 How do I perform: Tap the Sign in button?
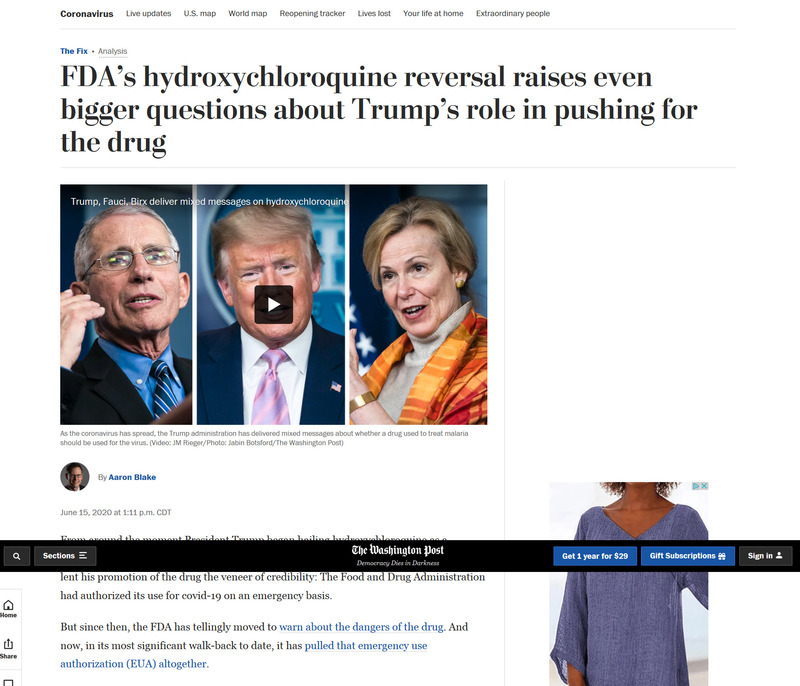coord(765,556)
